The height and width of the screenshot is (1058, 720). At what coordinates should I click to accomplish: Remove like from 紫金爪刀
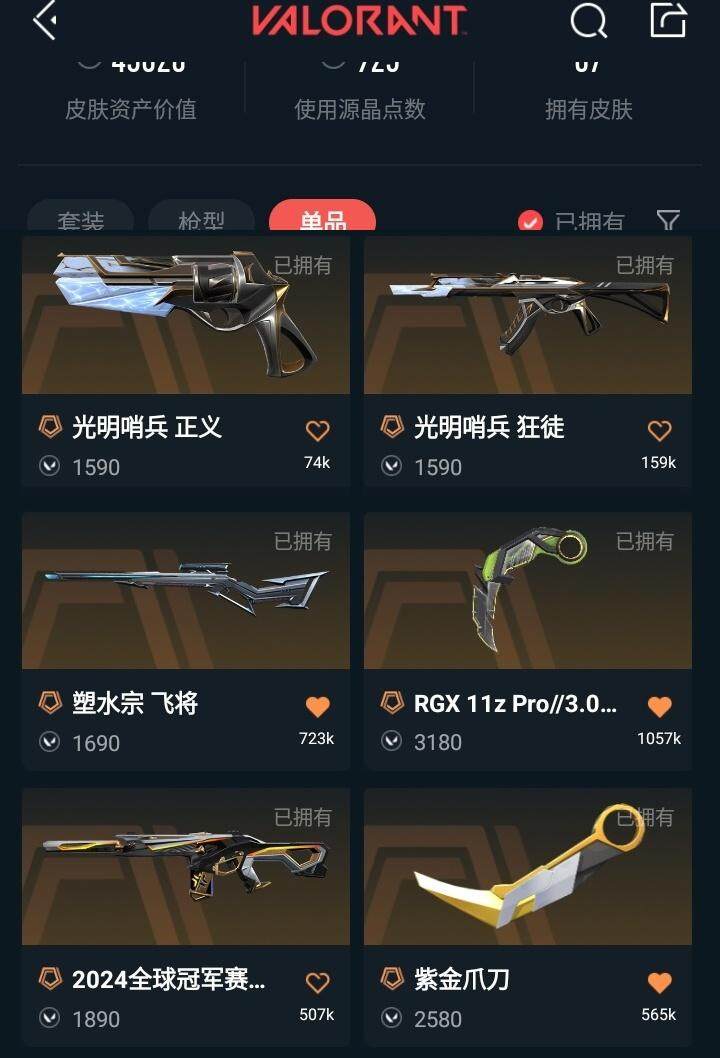(659, 983)
